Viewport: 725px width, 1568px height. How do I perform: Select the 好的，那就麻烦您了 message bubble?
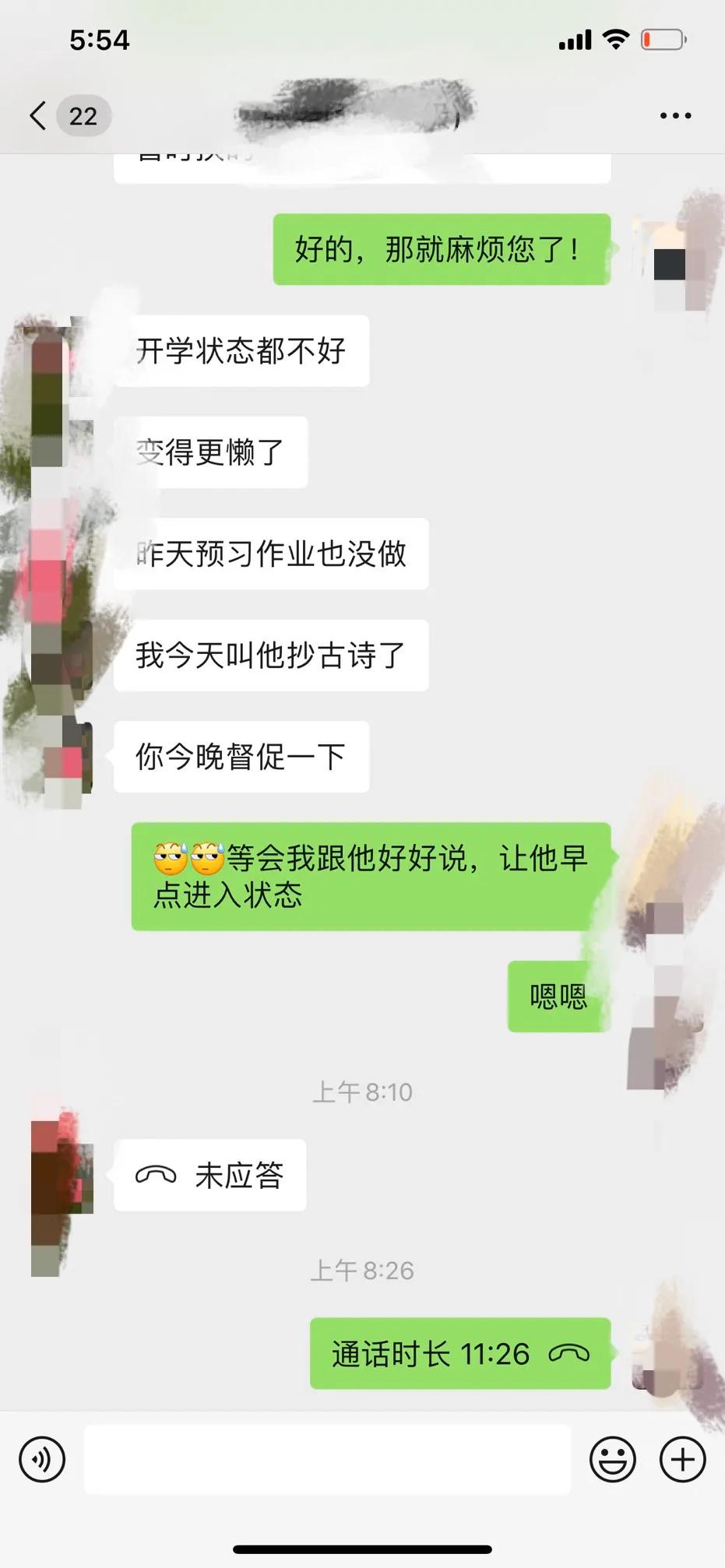coord(440,251)
